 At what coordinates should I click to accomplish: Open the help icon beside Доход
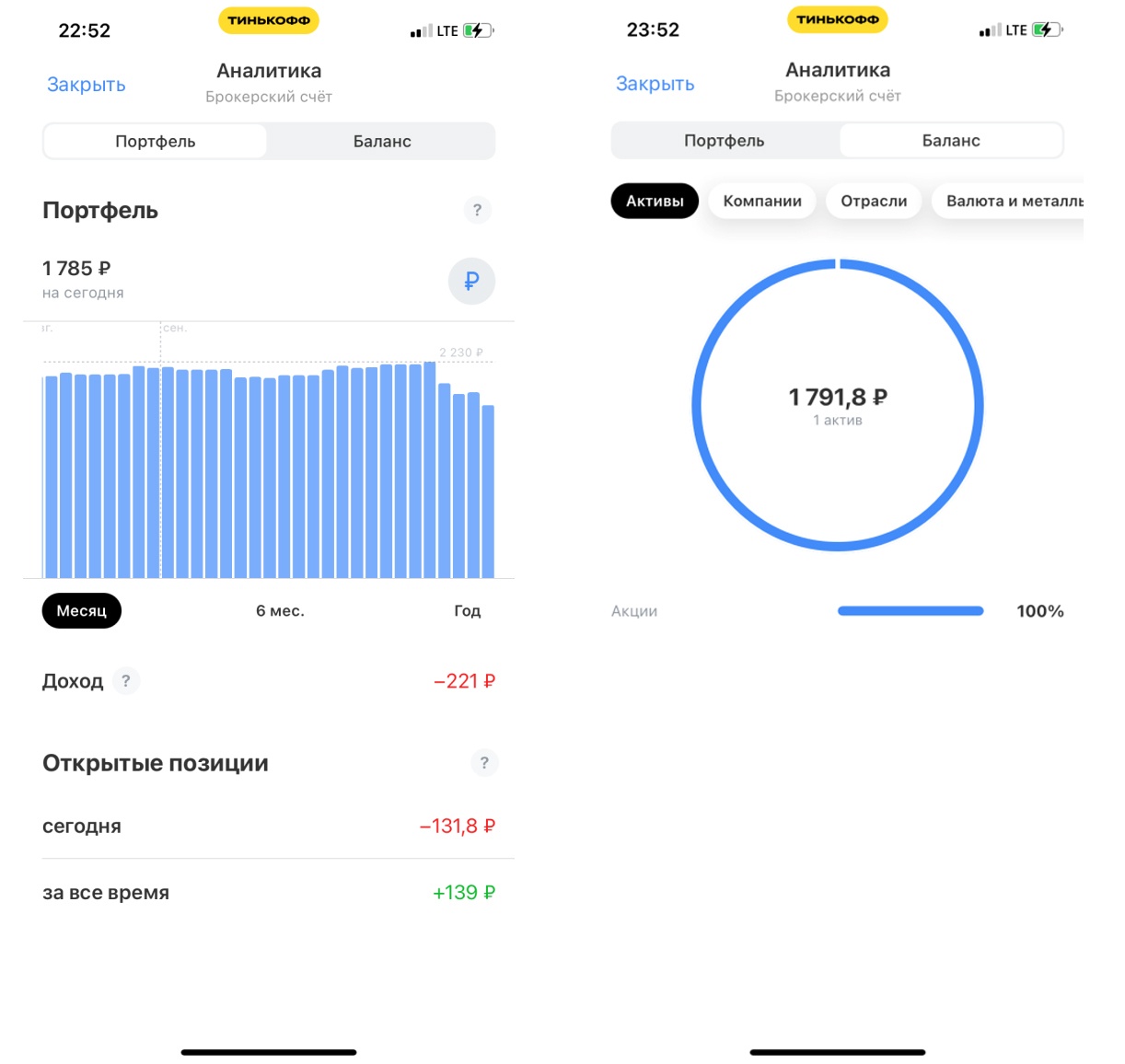pos(126,681)
